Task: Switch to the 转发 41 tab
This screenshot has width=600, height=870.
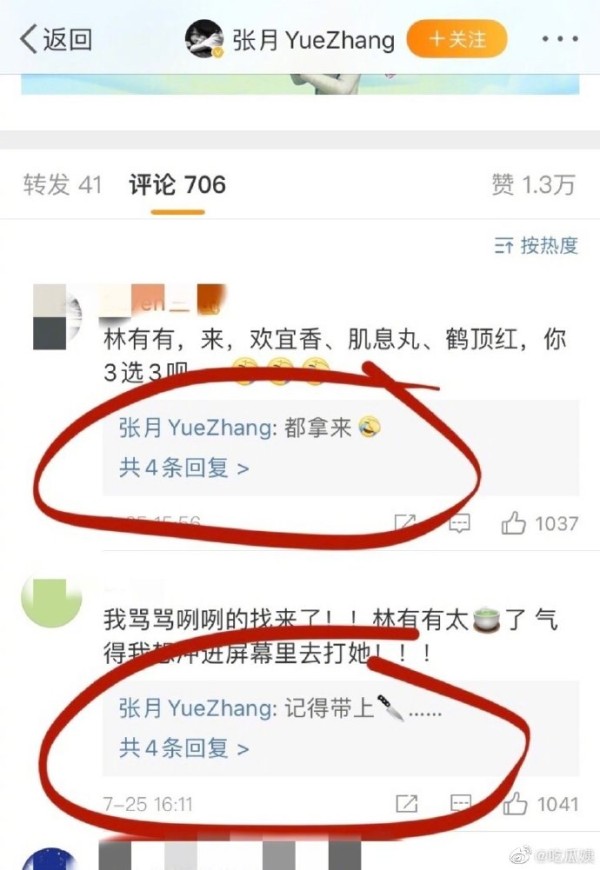Action: [x=63, y=185]
